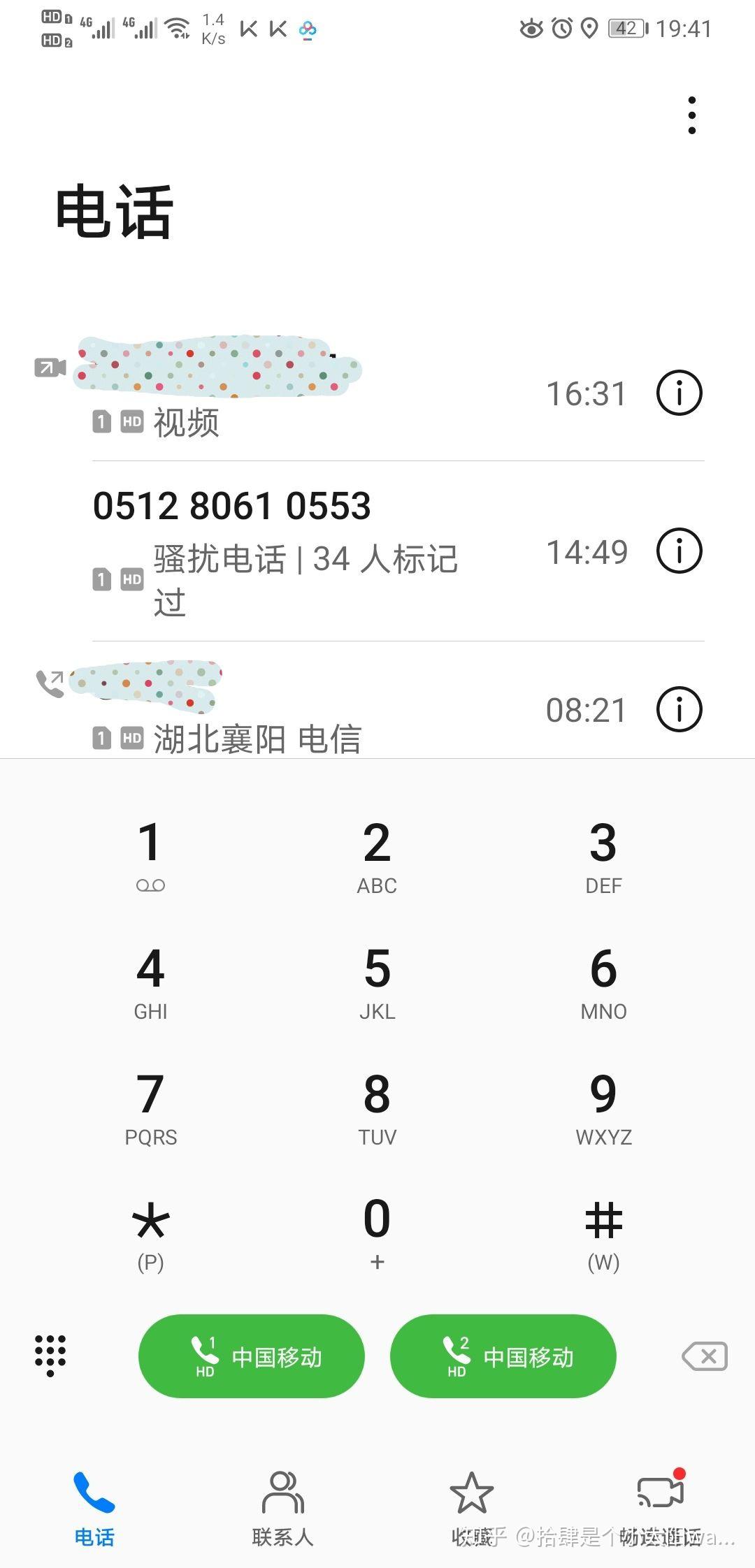The height and width of the screenshot is (1568, 755).
Task: Call using SIM 1 中国移动
Action: [252, 1356]
